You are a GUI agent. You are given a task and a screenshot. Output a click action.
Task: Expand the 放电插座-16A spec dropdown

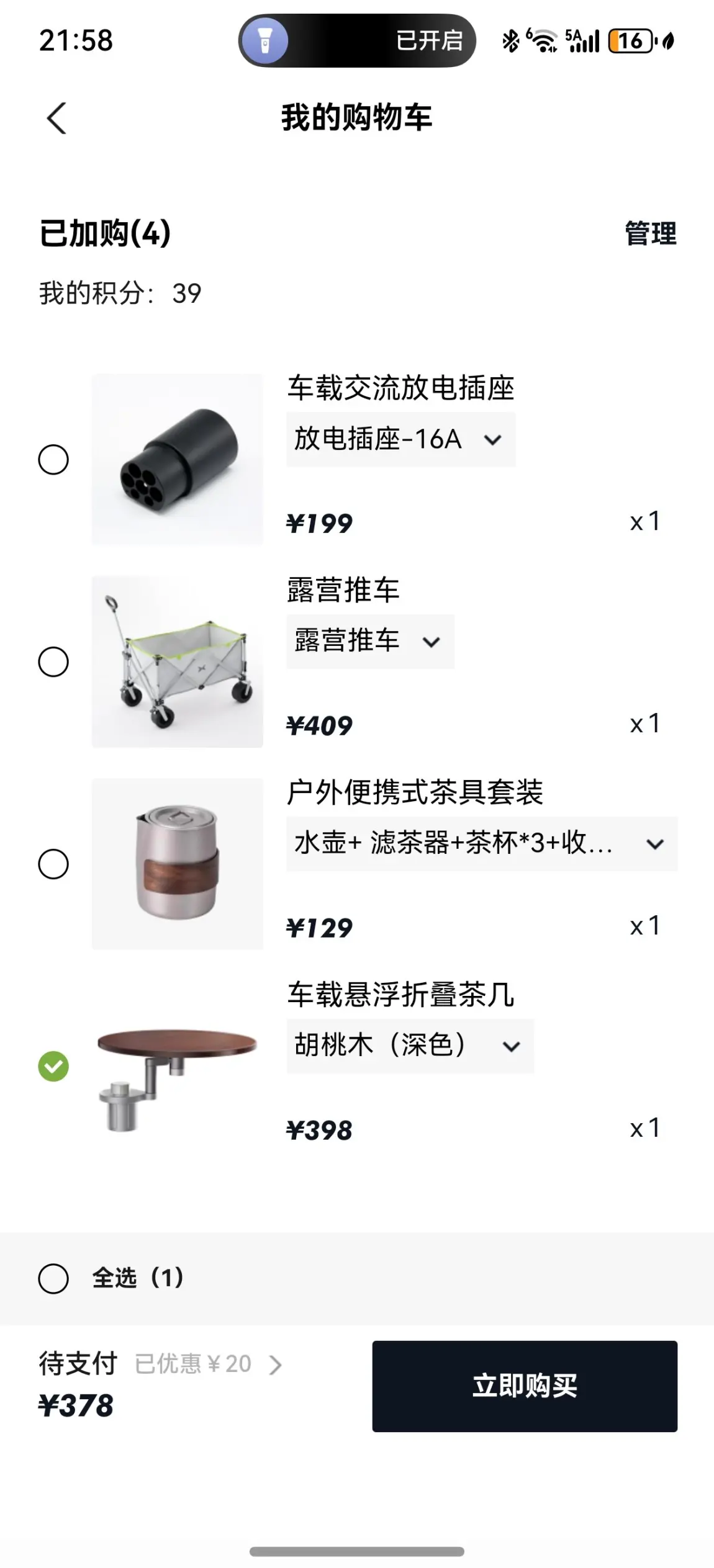tap(400, 439)
